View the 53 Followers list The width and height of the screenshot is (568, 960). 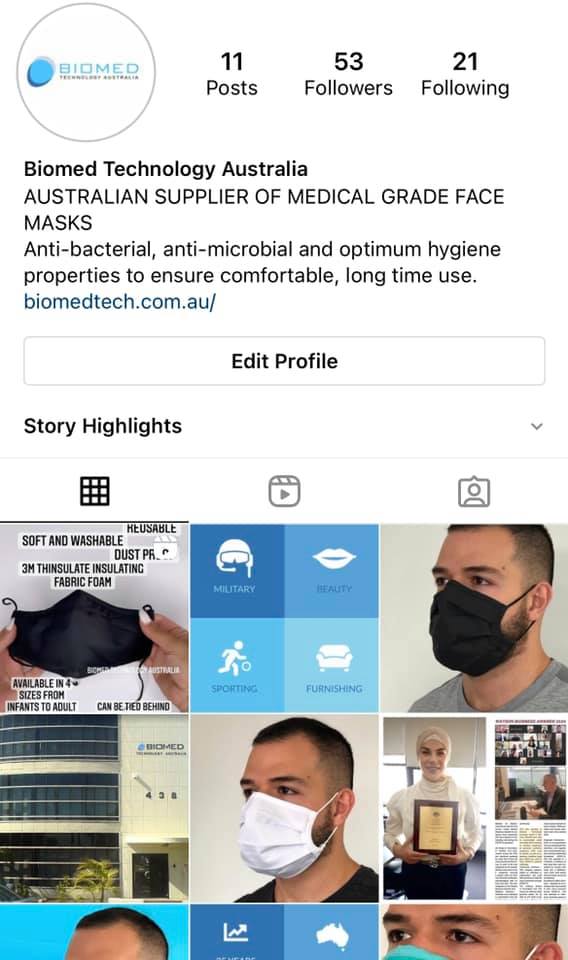click(348, 74)
